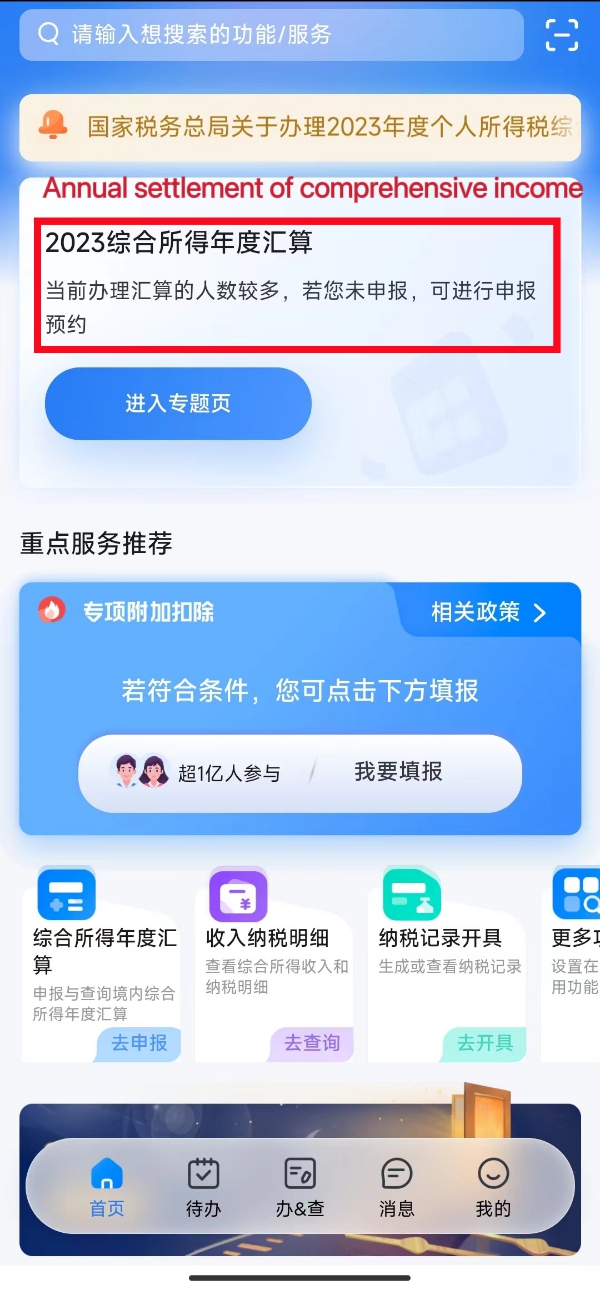Switch to the 办&查 tab

click(x=300, y=1187)
